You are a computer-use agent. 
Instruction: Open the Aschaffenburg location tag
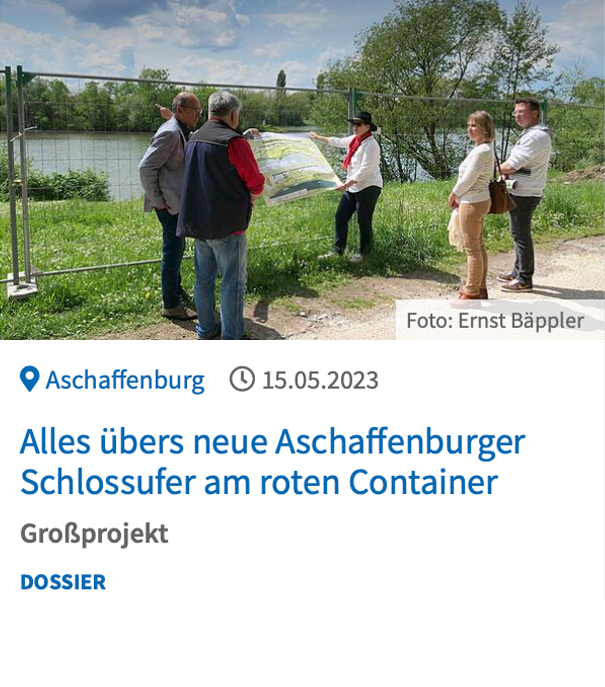tap(124, 380)
